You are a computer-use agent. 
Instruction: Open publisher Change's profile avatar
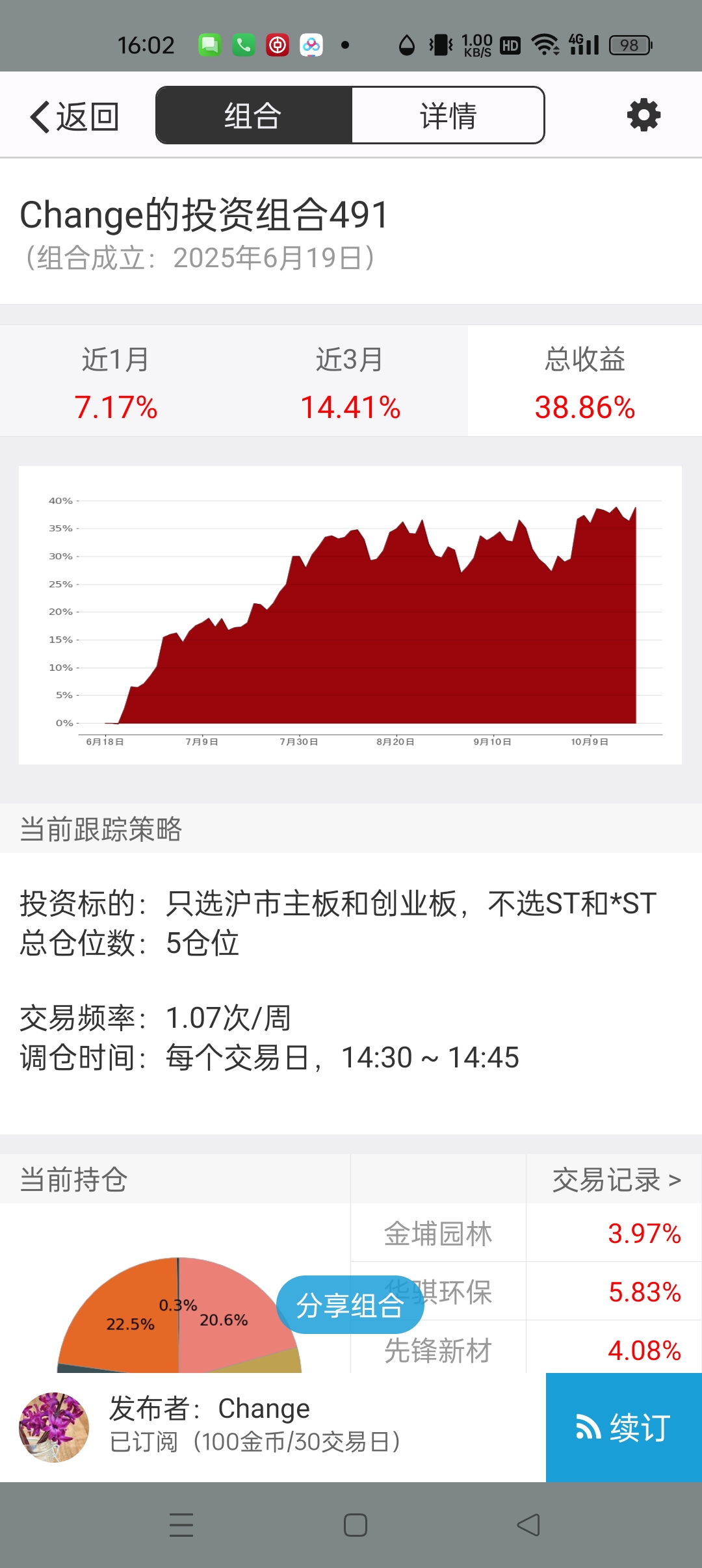pyautogui.click(x=54, y=1428)
